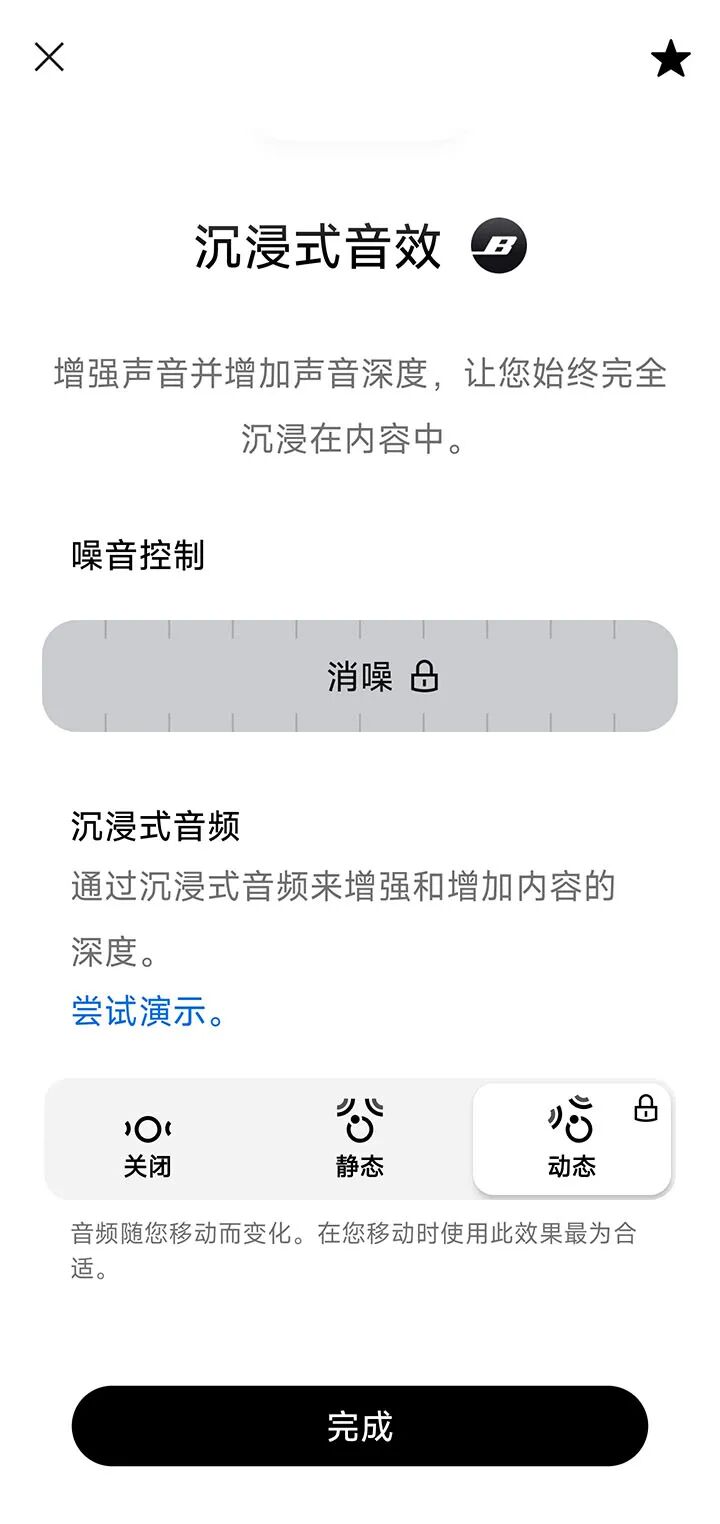Select the 关闭 immersive audio option

(x=148, y=1140)
